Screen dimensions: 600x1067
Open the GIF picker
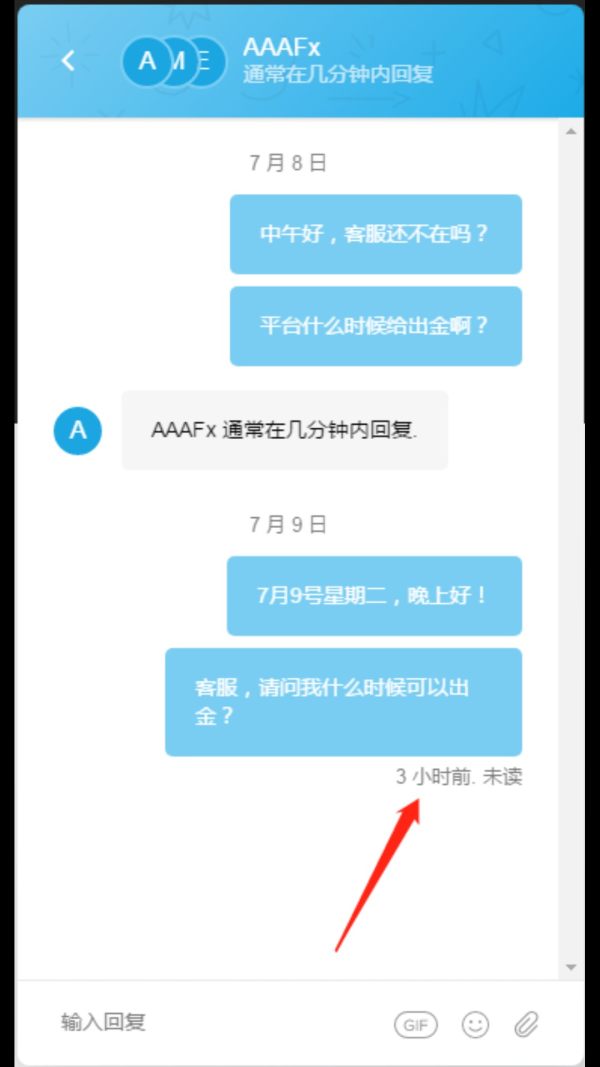pos(416,1024)
